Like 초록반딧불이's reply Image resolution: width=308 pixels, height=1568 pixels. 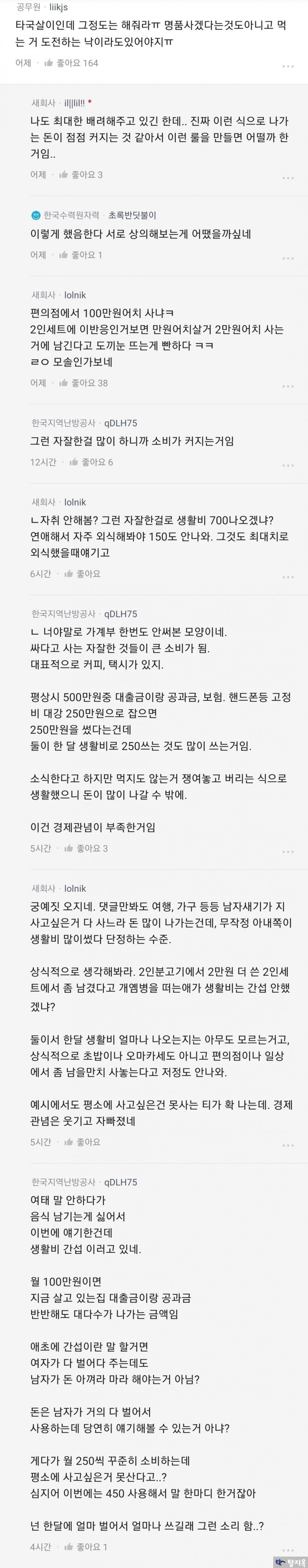click(63, 255)
